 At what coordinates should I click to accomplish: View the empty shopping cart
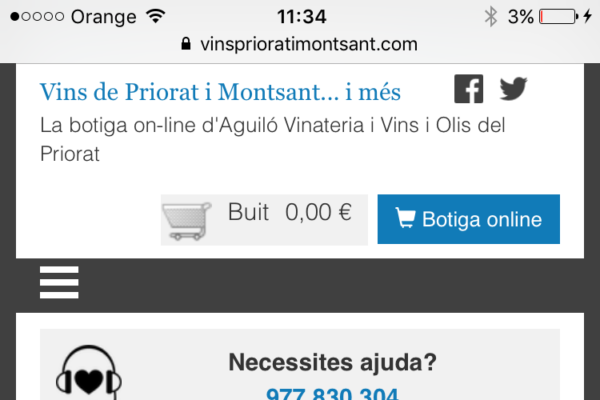coord(264,219)
